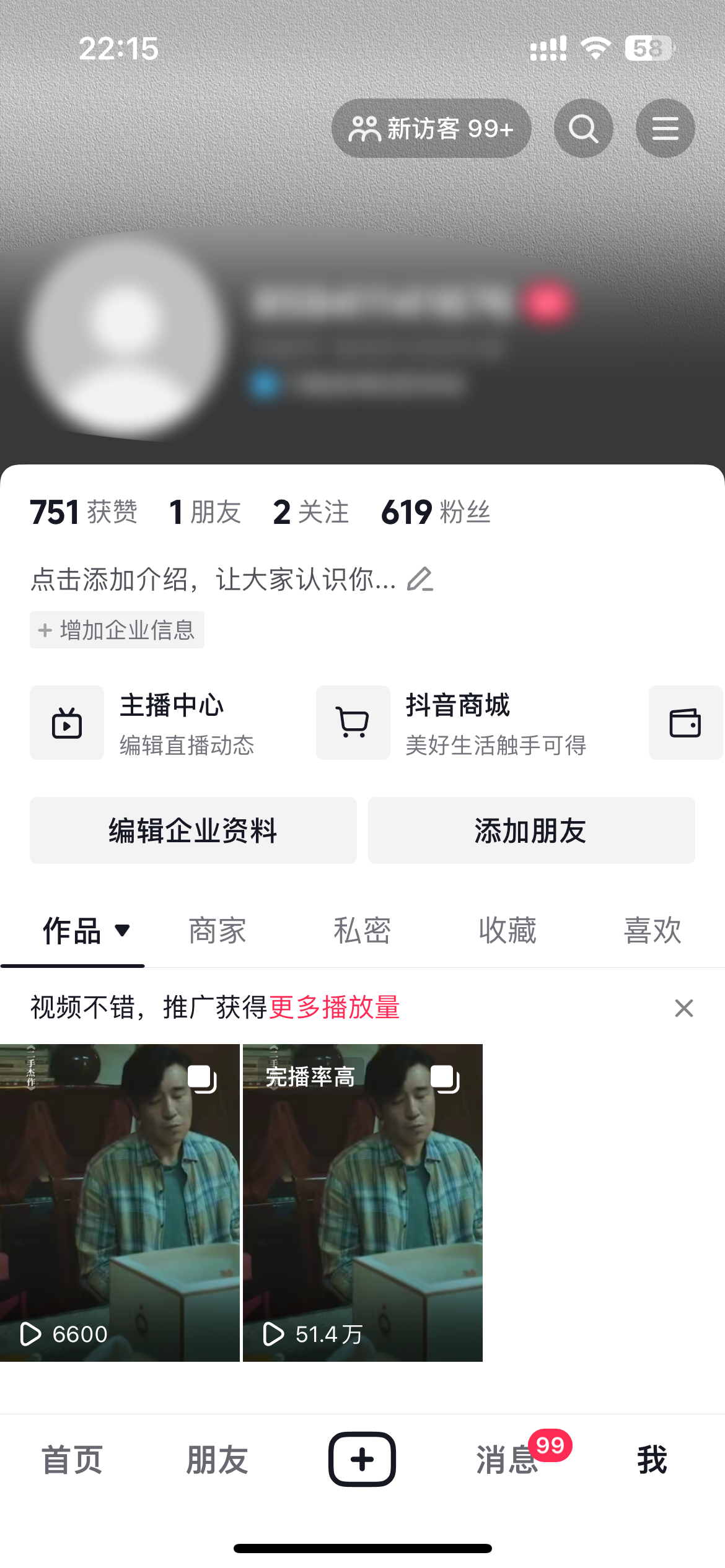This screenshot has width=725, height=1568.
Task: Go to 首页 in the bottom bar
Action: (72, 1460)
